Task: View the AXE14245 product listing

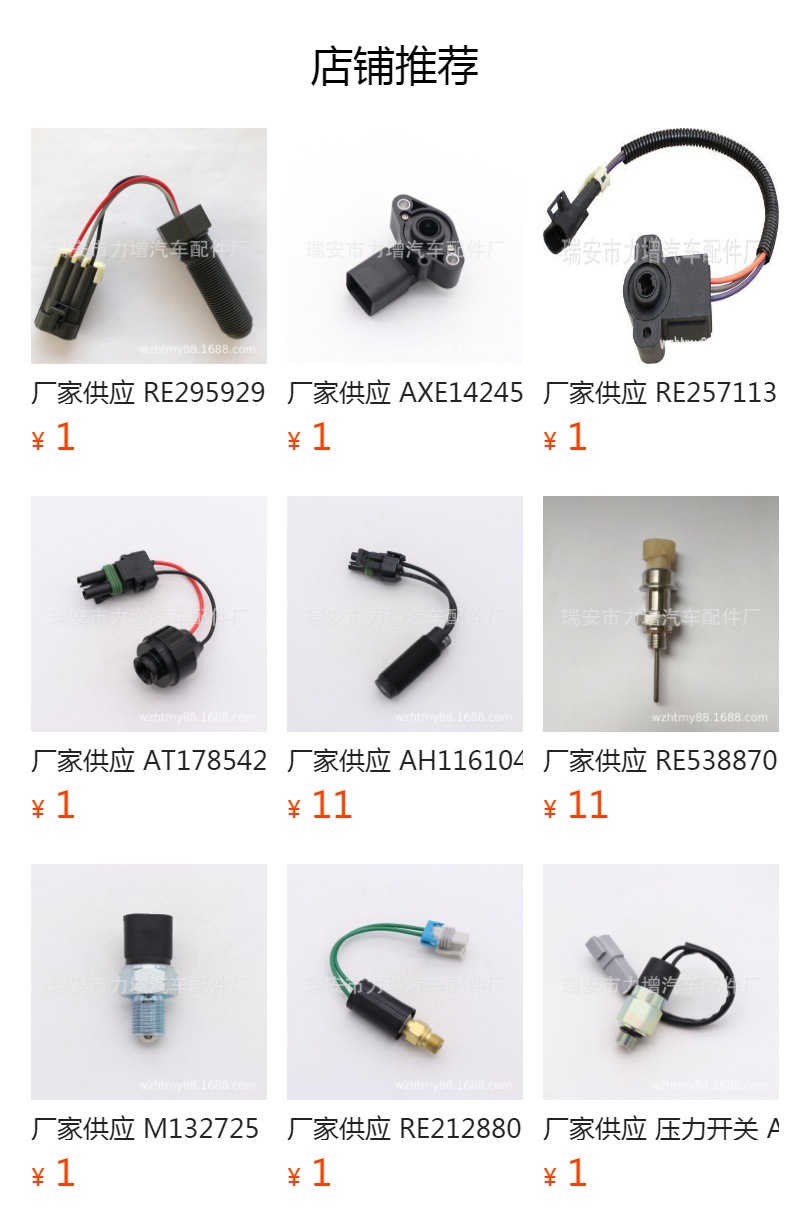Action: click(404, 246)
